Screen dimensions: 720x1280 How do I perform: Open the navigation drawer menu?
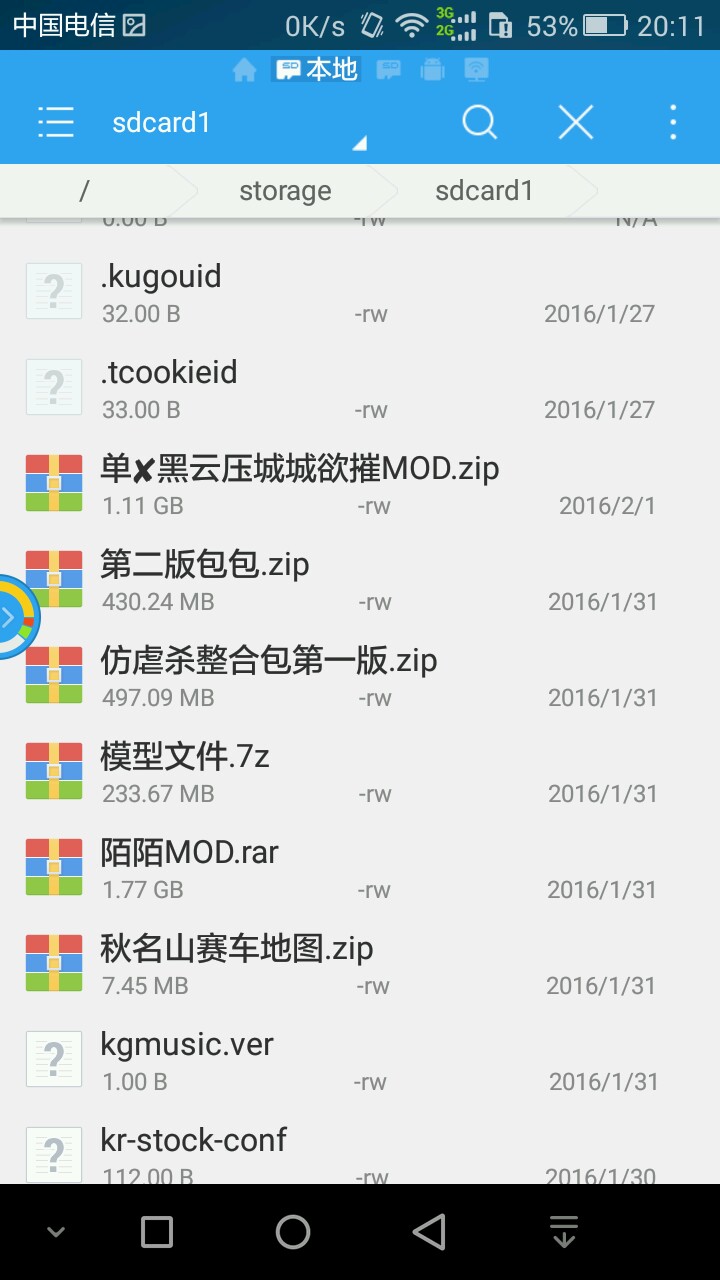pyautogui.click(x=56, y=122)
